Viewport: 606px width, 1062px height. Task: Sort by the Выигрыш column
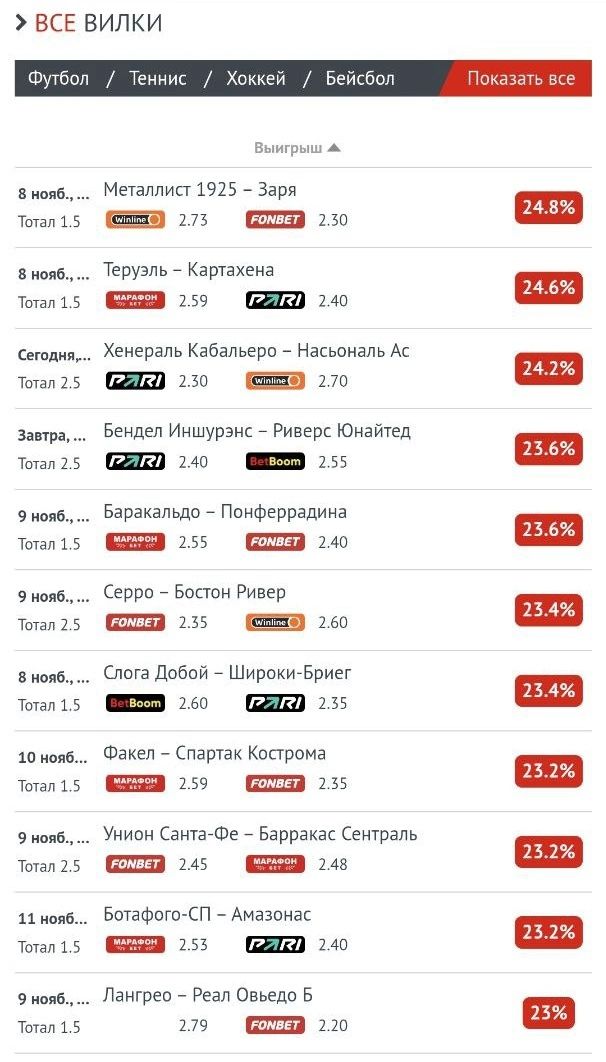(297, 148)
